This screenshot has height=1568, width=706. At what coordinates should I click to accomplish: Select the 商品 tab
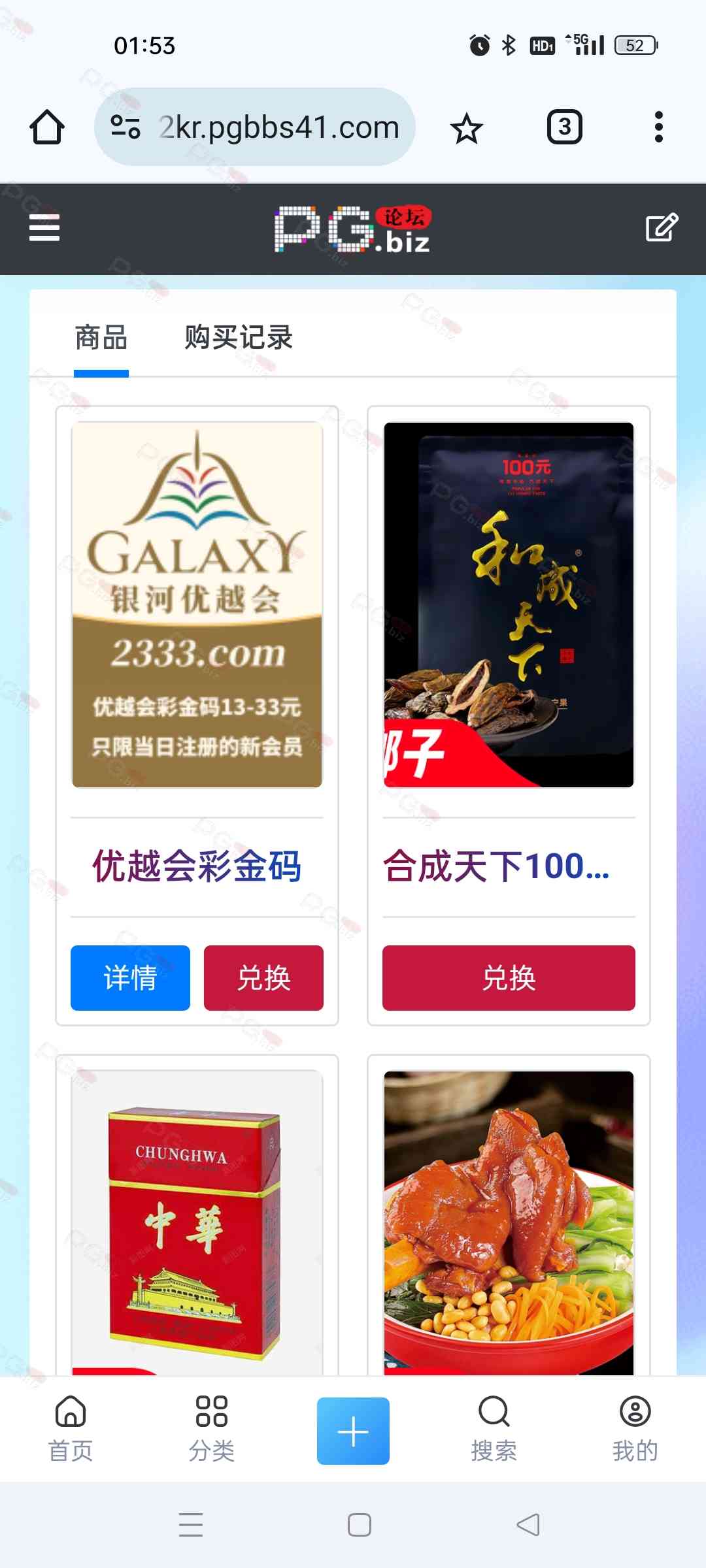(101, 338)
